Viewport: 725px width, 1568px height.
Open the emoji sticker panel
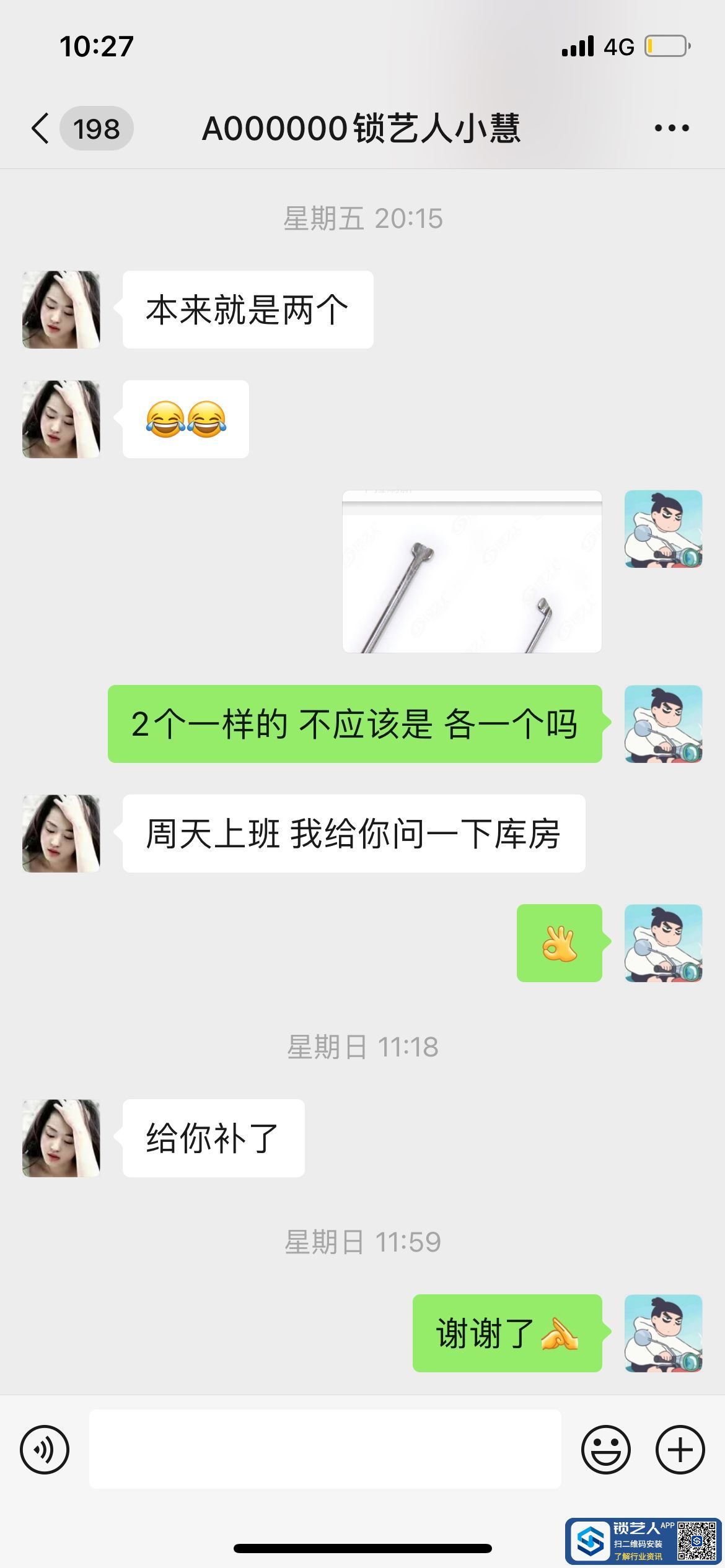tap(605, 1450)
